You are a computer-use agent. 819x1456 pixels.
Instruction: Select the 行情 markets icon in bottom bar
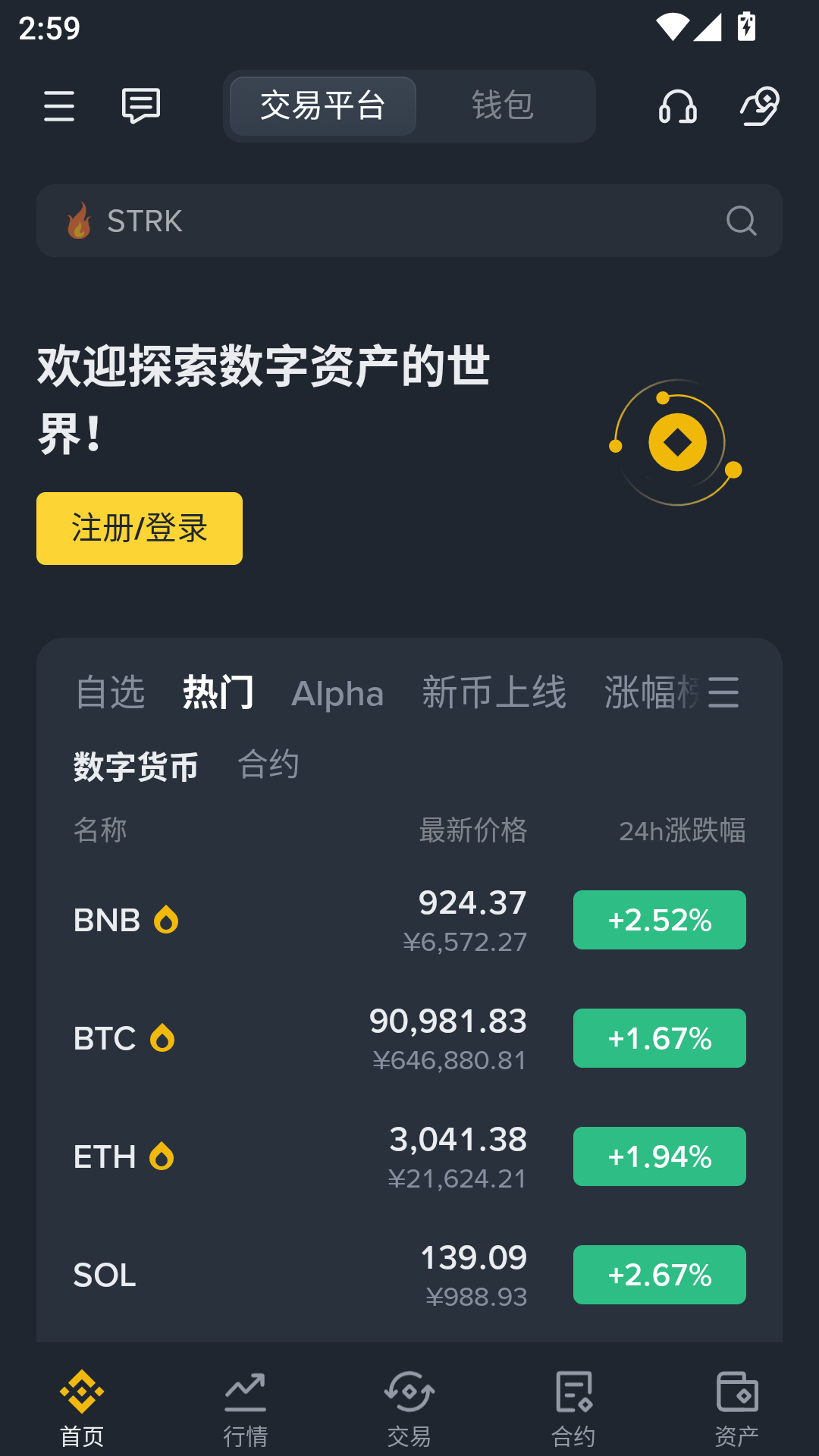[246, 1407]
